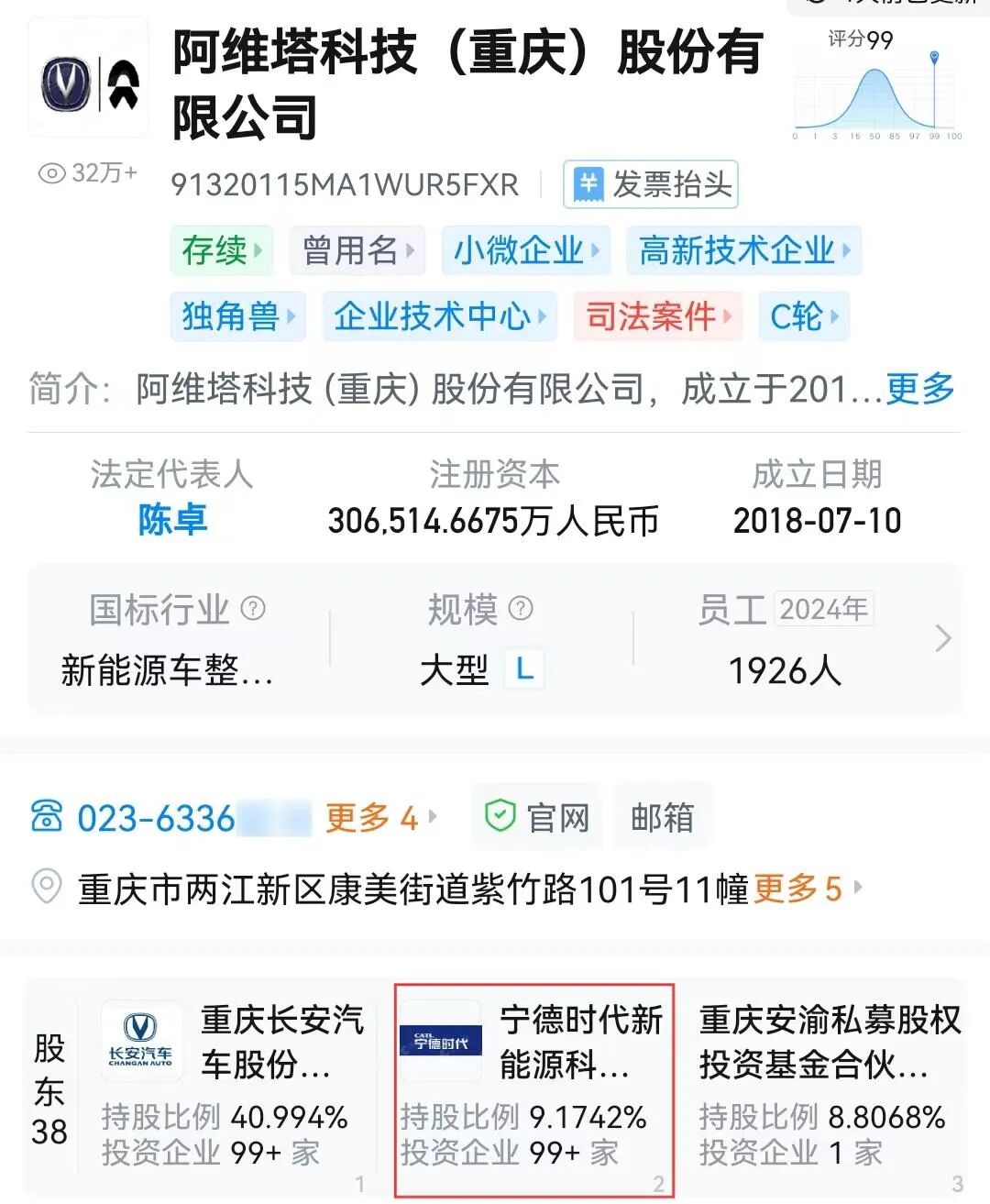Screen dimensions: 990x1204
Task: Expand the company intro with 更多
Action: click(919, 389)
